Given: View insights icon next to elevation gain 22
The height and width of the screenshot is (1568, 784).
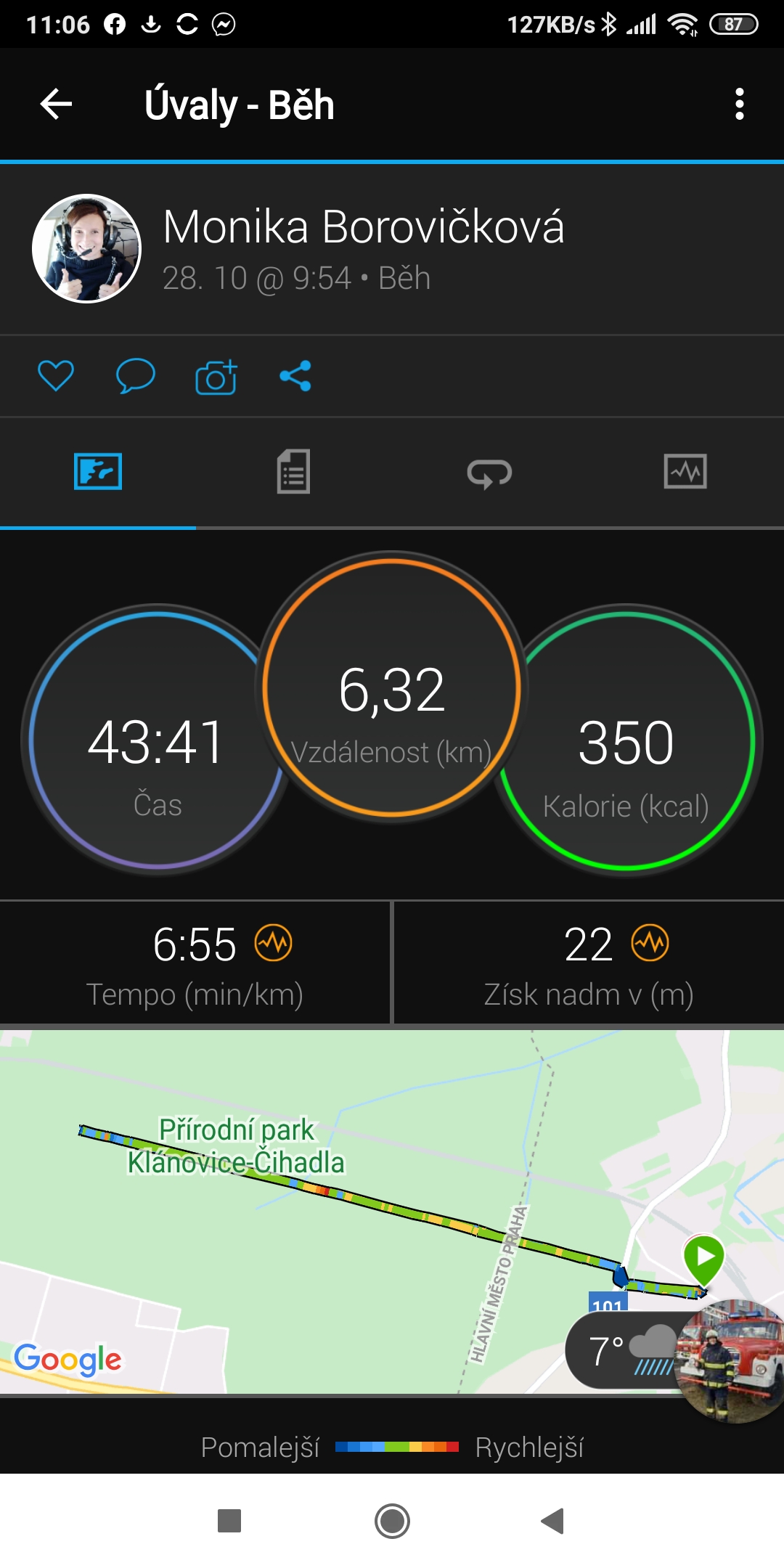Looking at the screenshot, I should coord(650,943).
